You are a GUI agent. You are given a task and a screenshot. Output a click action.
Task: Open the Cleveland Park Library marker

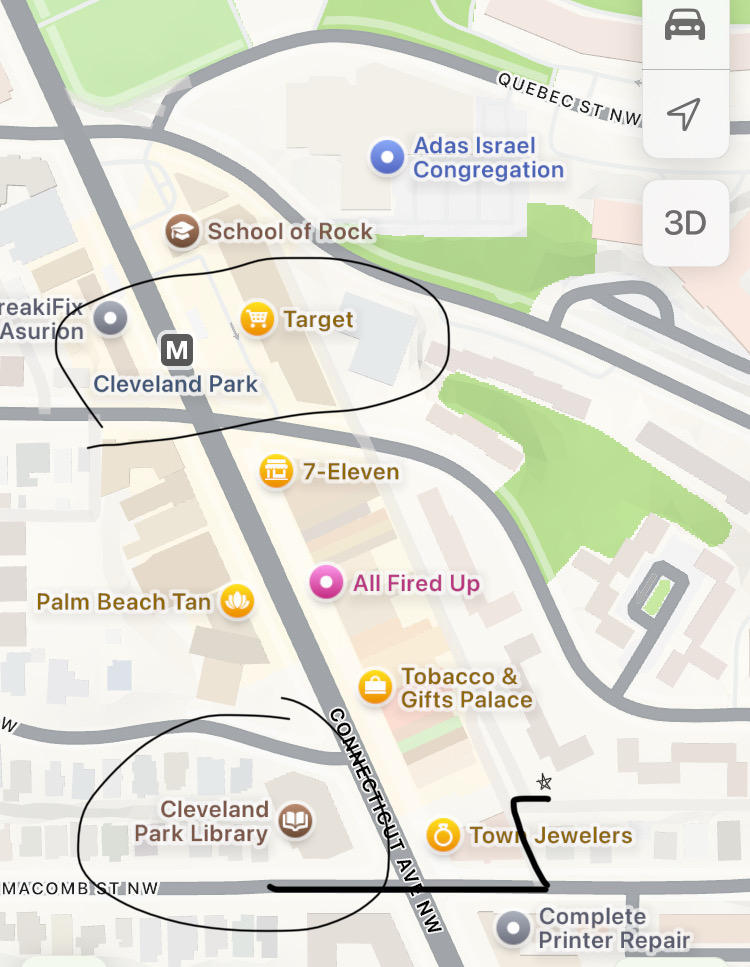[x=295, y=821]
